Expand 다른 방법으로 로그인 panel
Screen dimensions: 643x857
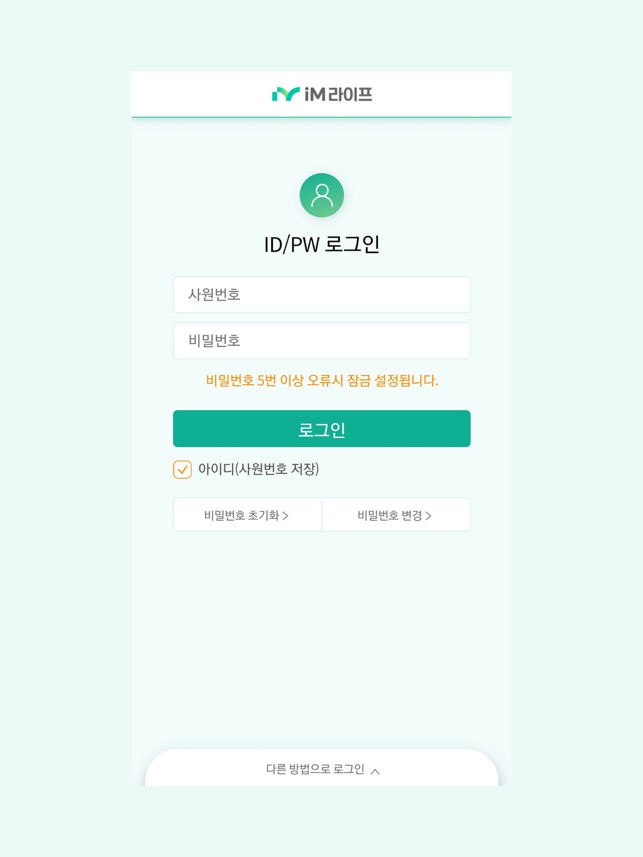(x=322, y=769)
